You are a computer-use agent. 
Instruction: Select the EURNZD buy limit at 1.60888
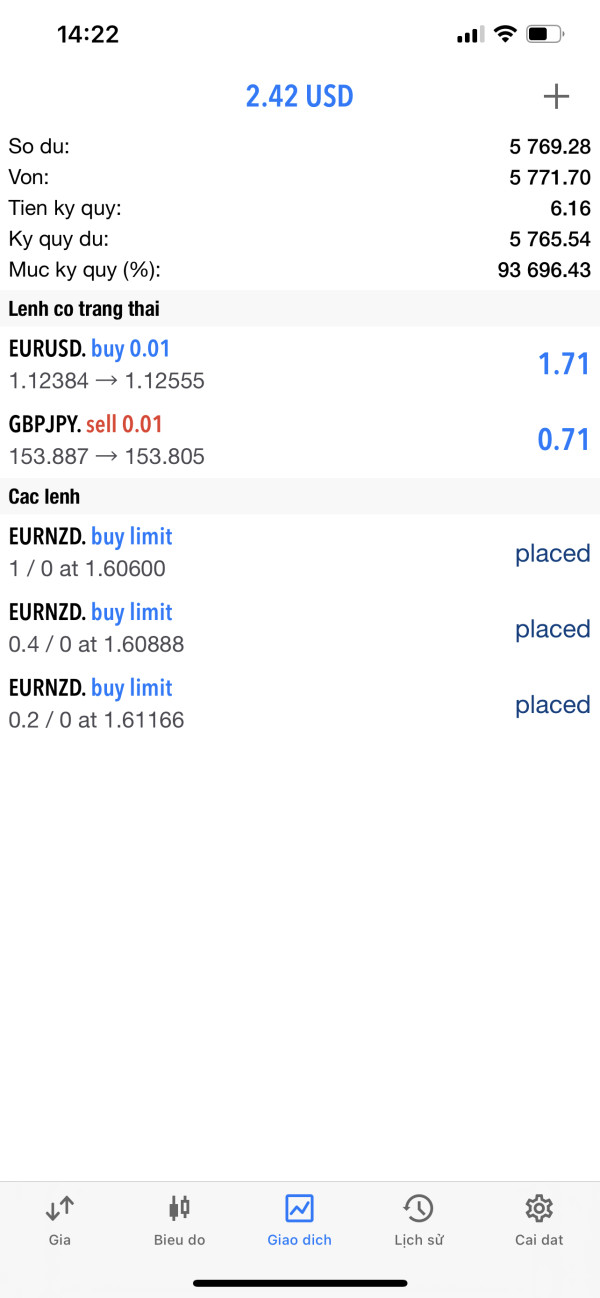300,628
